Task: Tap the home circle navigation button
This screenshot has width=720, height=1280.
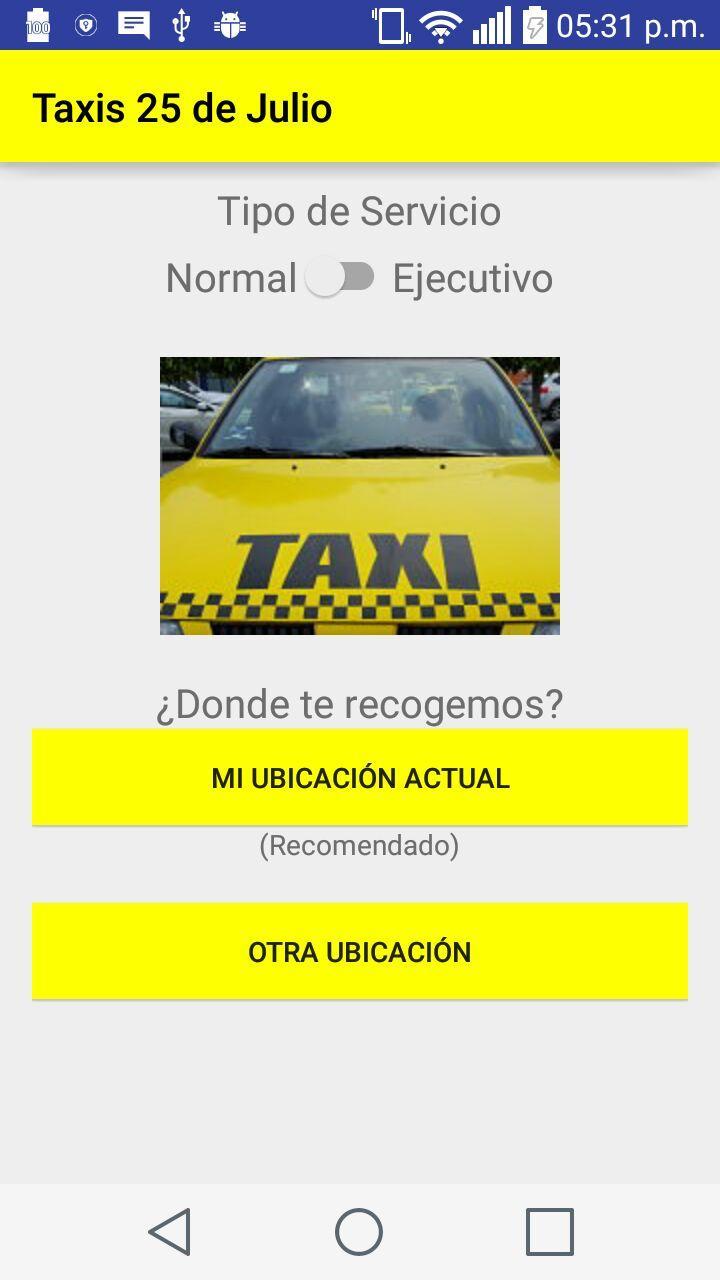Action: 360,1231
